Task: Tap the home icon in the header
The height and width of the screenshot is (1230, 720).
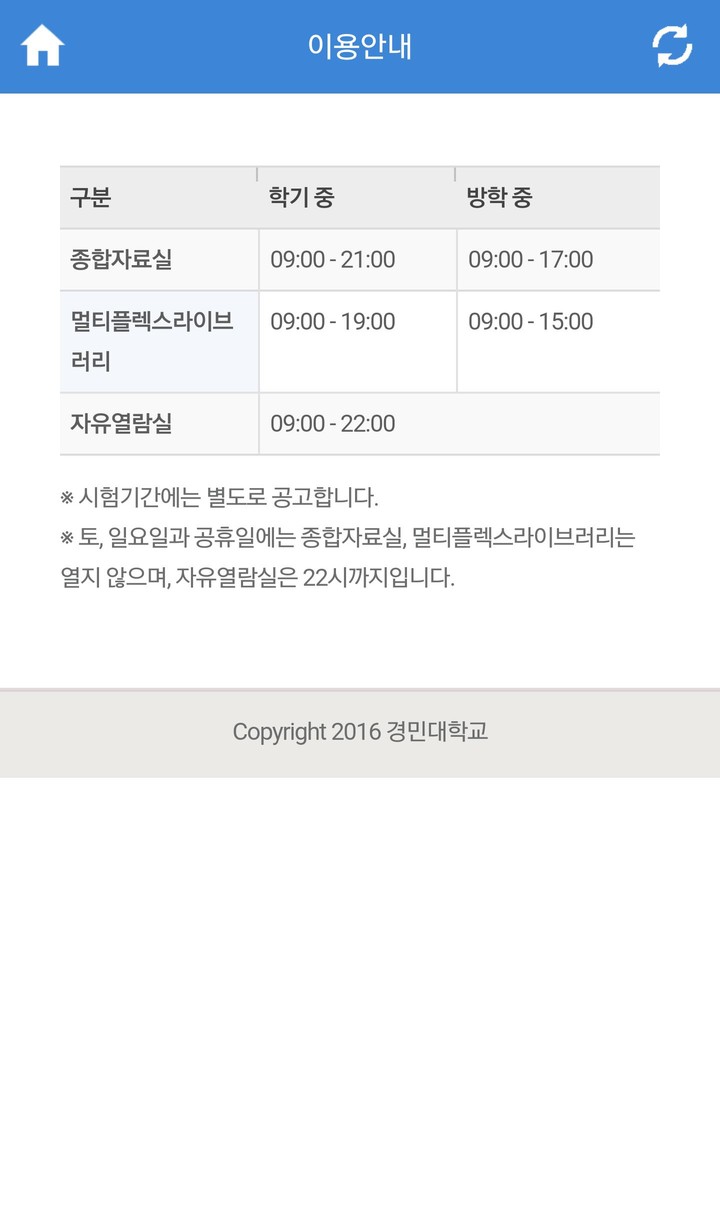Action: [x=42, y=43]
